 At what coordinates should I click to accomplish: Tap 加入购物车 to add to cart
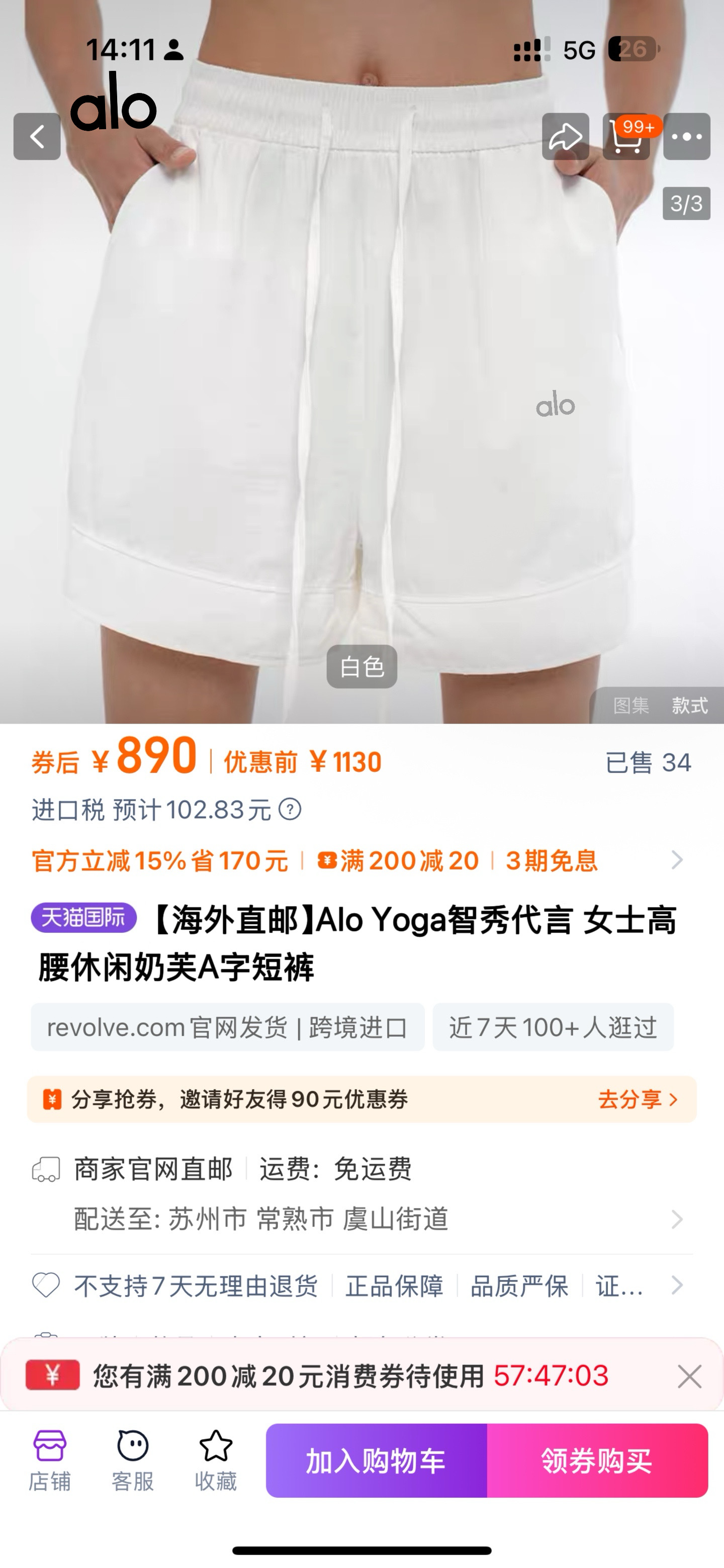[376, 1460]
